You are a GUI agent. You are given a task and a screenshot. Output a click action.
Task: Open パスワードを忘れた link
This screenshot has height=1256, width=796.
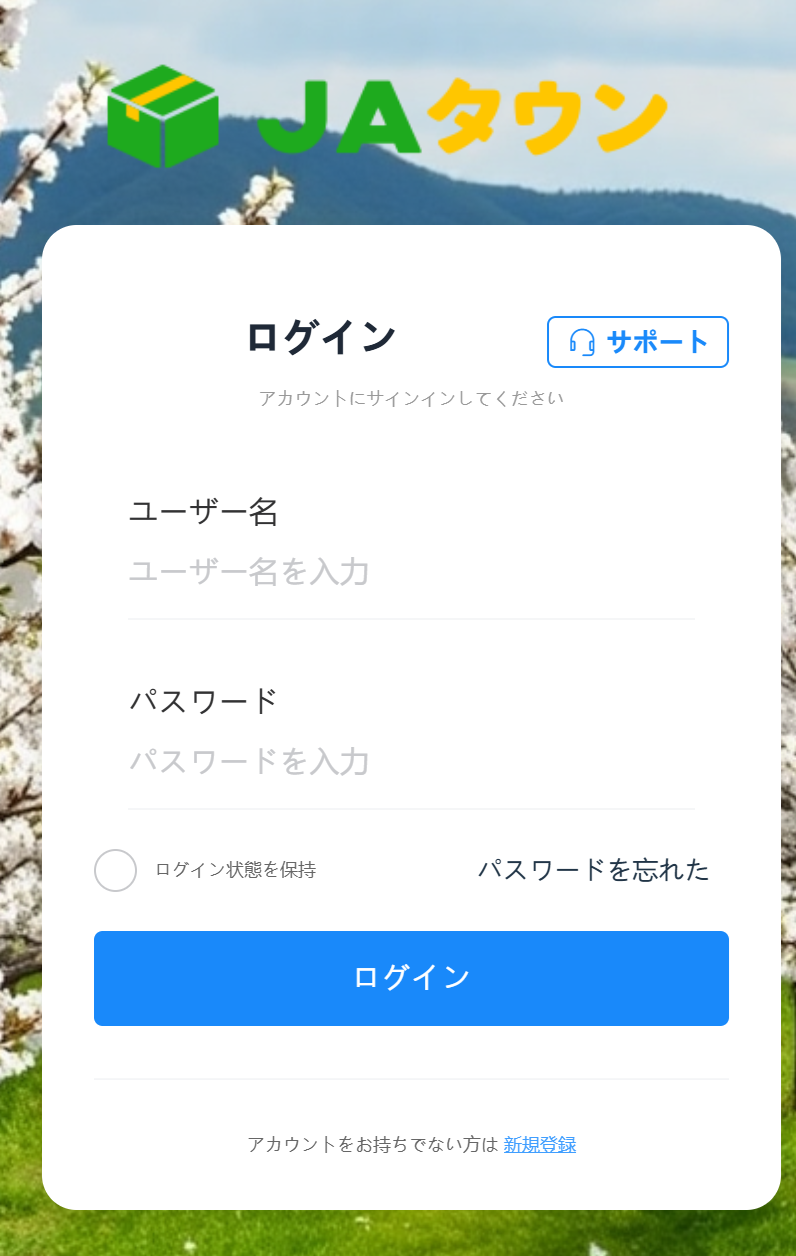[593, 870]
